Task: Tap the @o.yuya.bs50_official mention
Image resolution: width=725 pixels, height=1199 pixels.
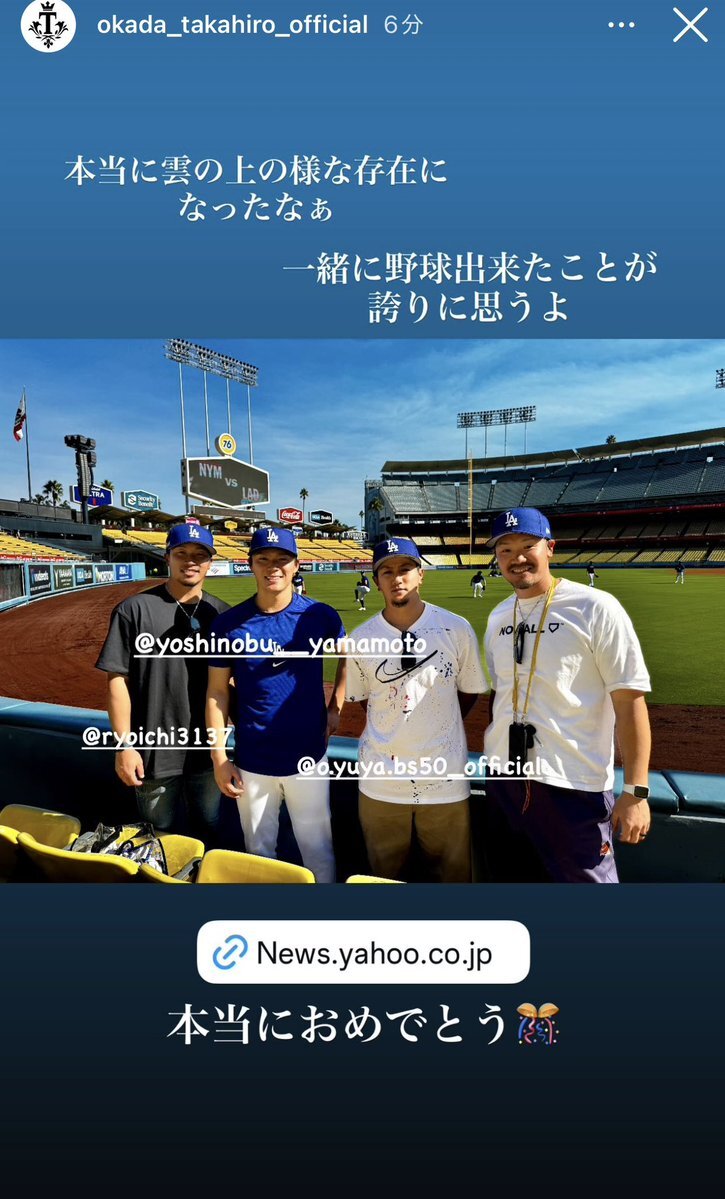Action: pos(420,767)
